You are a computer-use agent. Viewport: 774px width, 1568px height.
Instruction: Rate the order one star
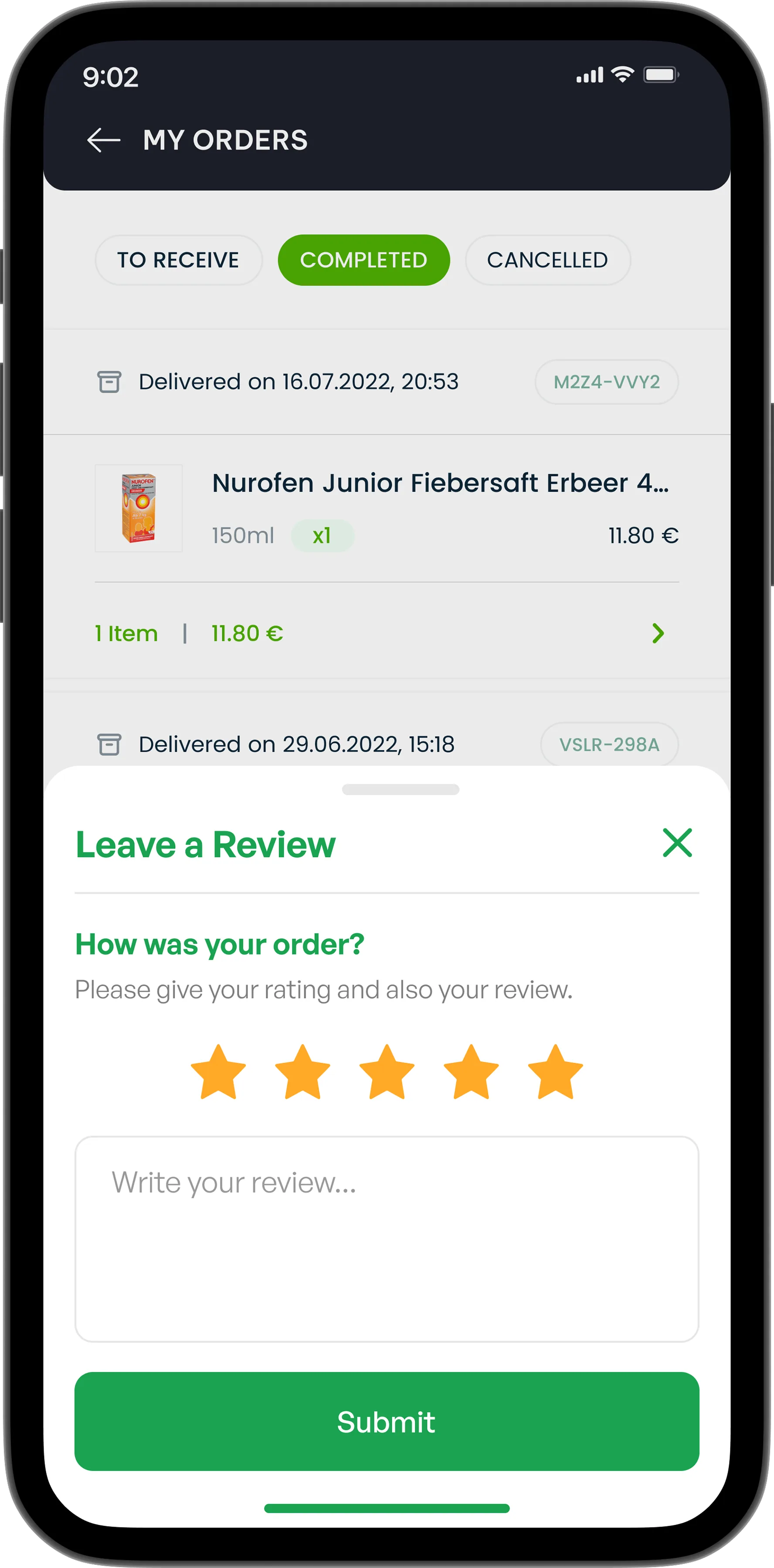(218, 1072)
